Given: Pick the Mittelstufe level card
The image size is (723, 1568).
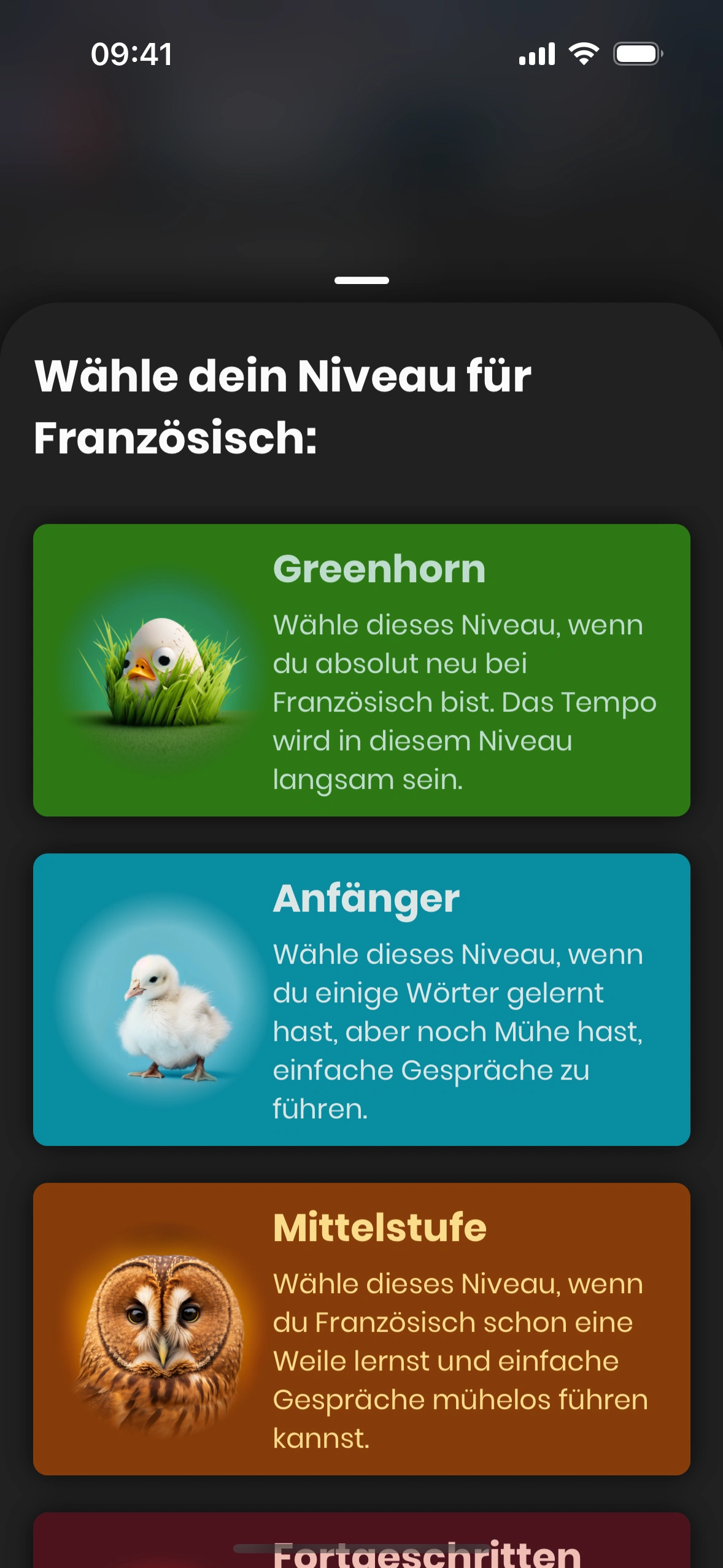Looking at the screenshot, I should coord(361,1329).
